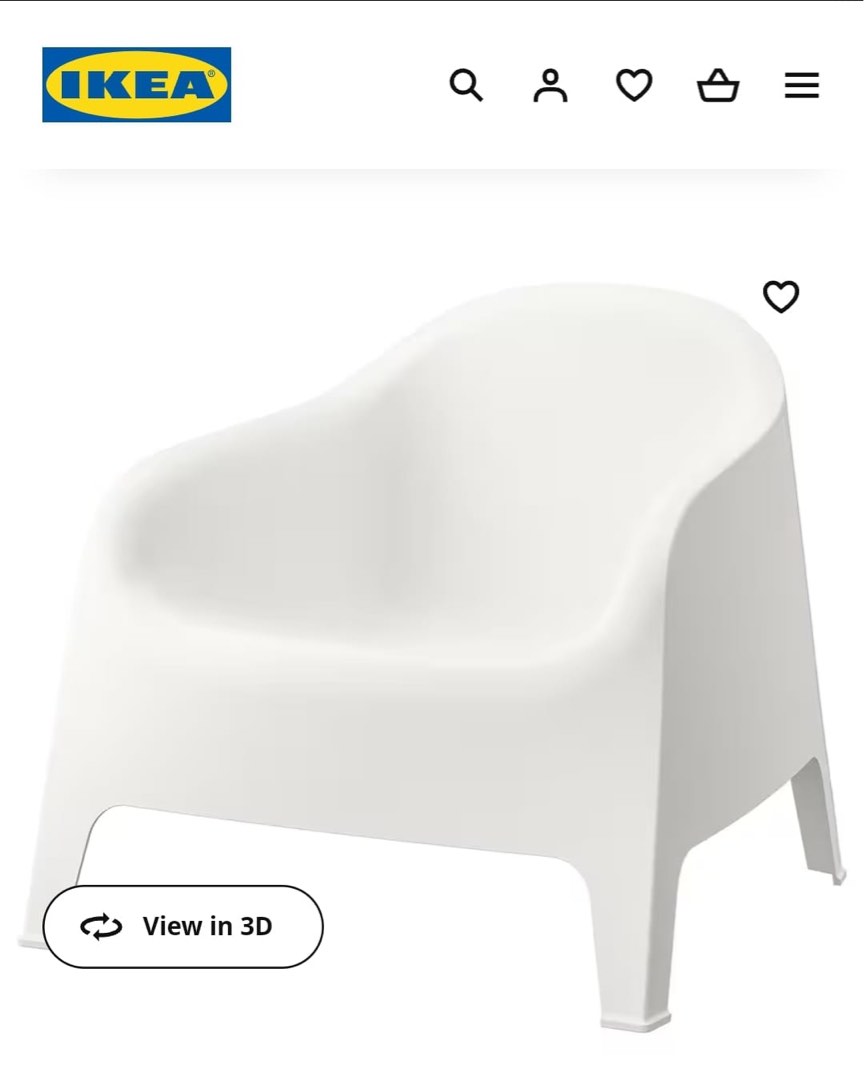Click the white armchair product image

[x=430, y=620]
